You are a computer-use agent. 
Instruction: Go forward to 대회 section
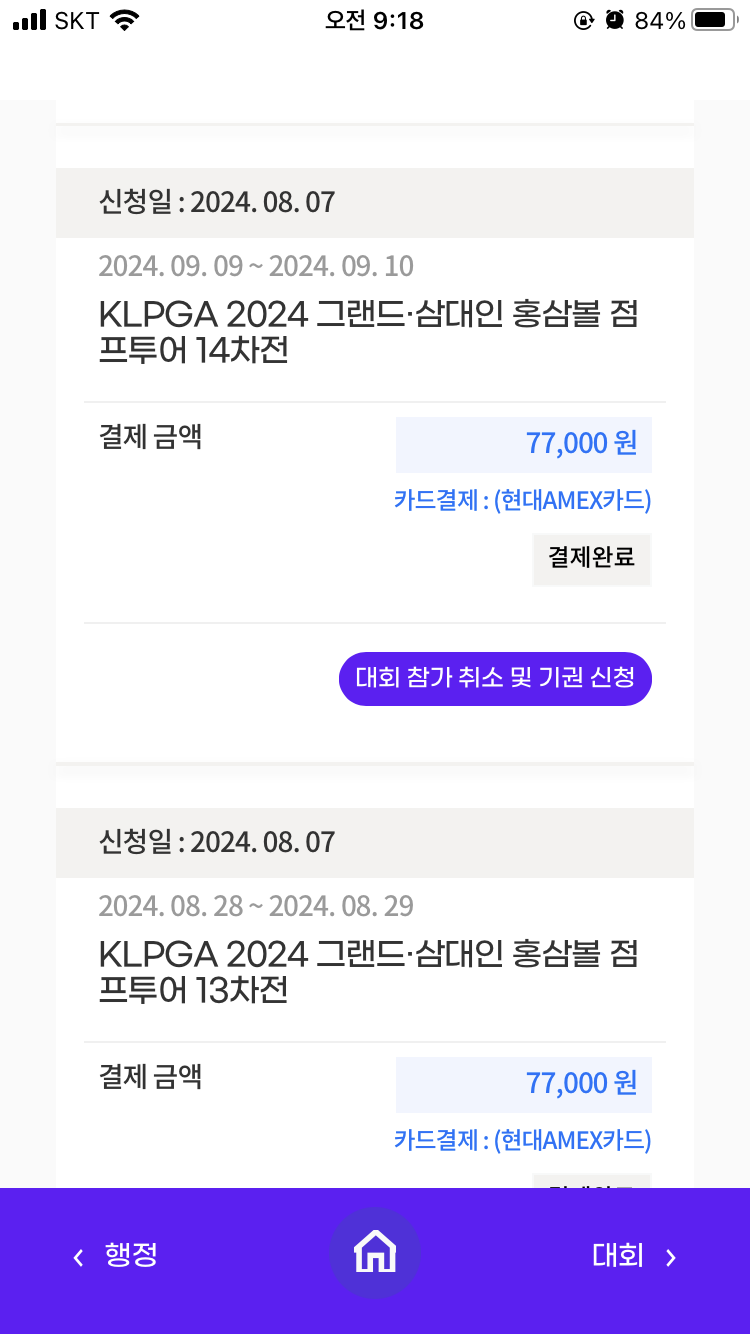(x=634, y=1256)
